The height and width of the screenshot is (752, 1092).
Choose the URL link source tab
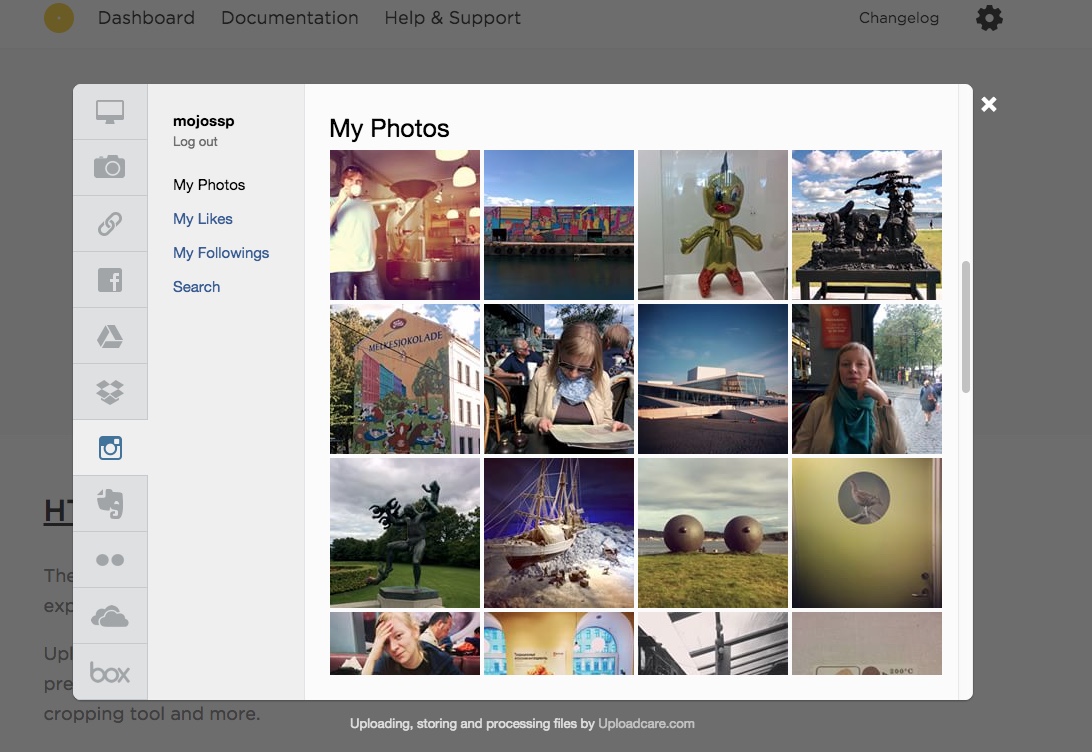[x=110, y=224]
